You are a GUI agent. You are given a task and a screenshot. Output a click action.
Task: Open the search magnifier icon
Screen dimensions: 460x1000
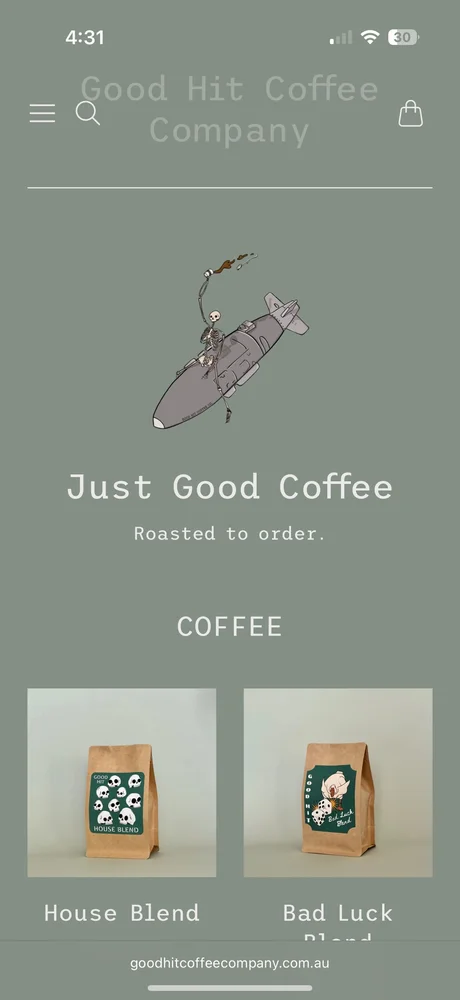click(x=87, y=114)
